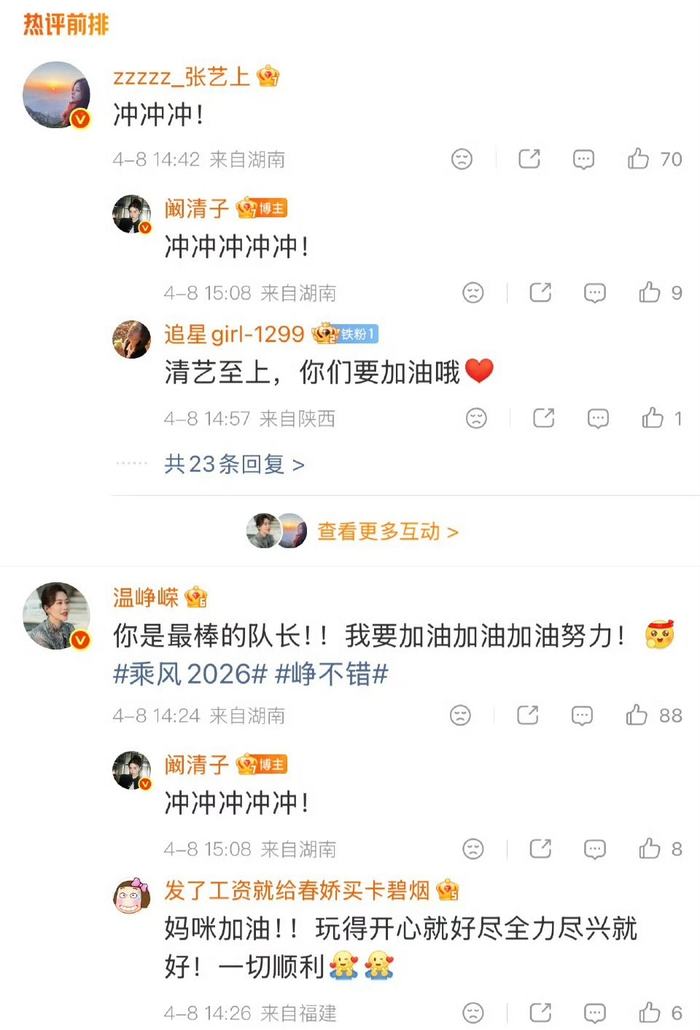Open zzzzz_张艺上's profile avatar

(56, 95)
